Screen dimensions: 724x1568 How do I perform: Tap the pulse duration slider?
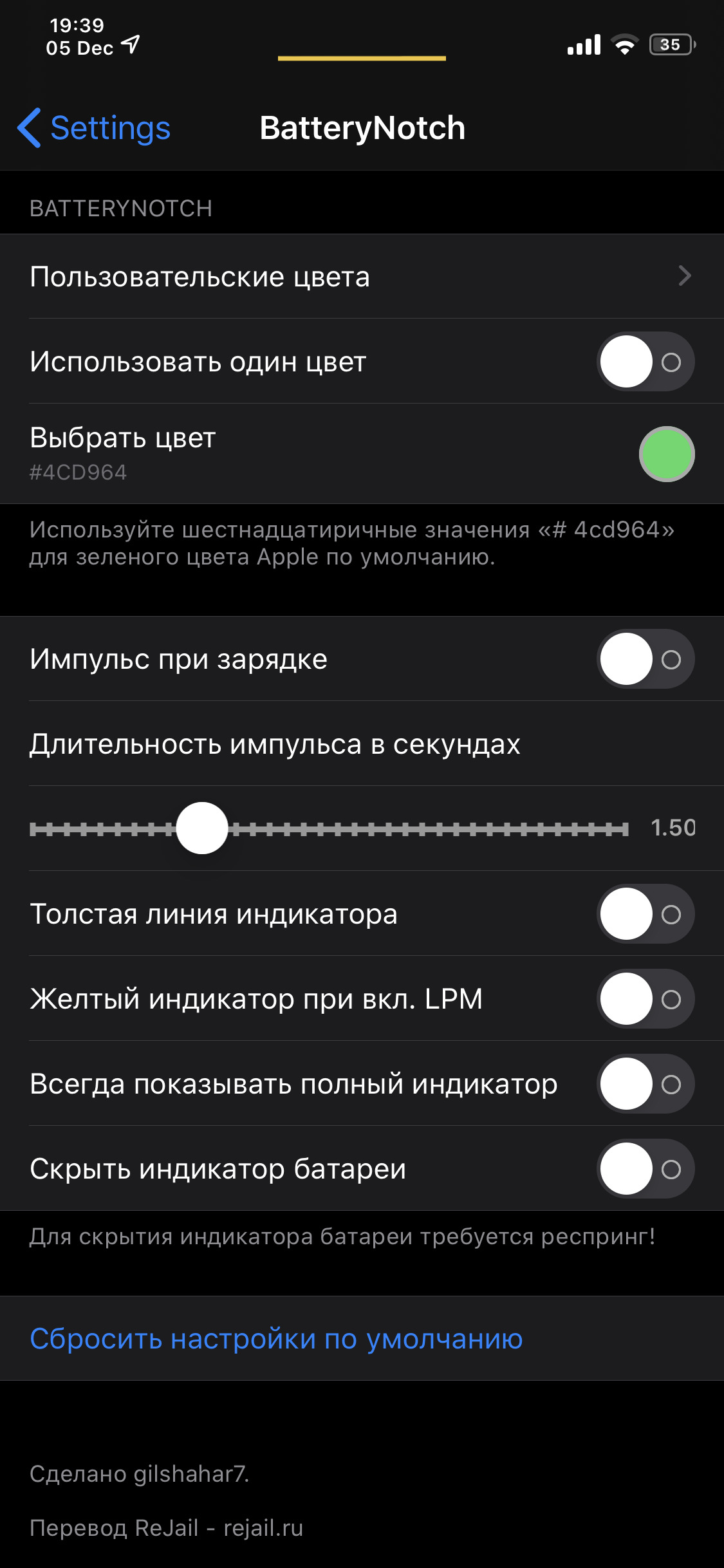point(329,828)
